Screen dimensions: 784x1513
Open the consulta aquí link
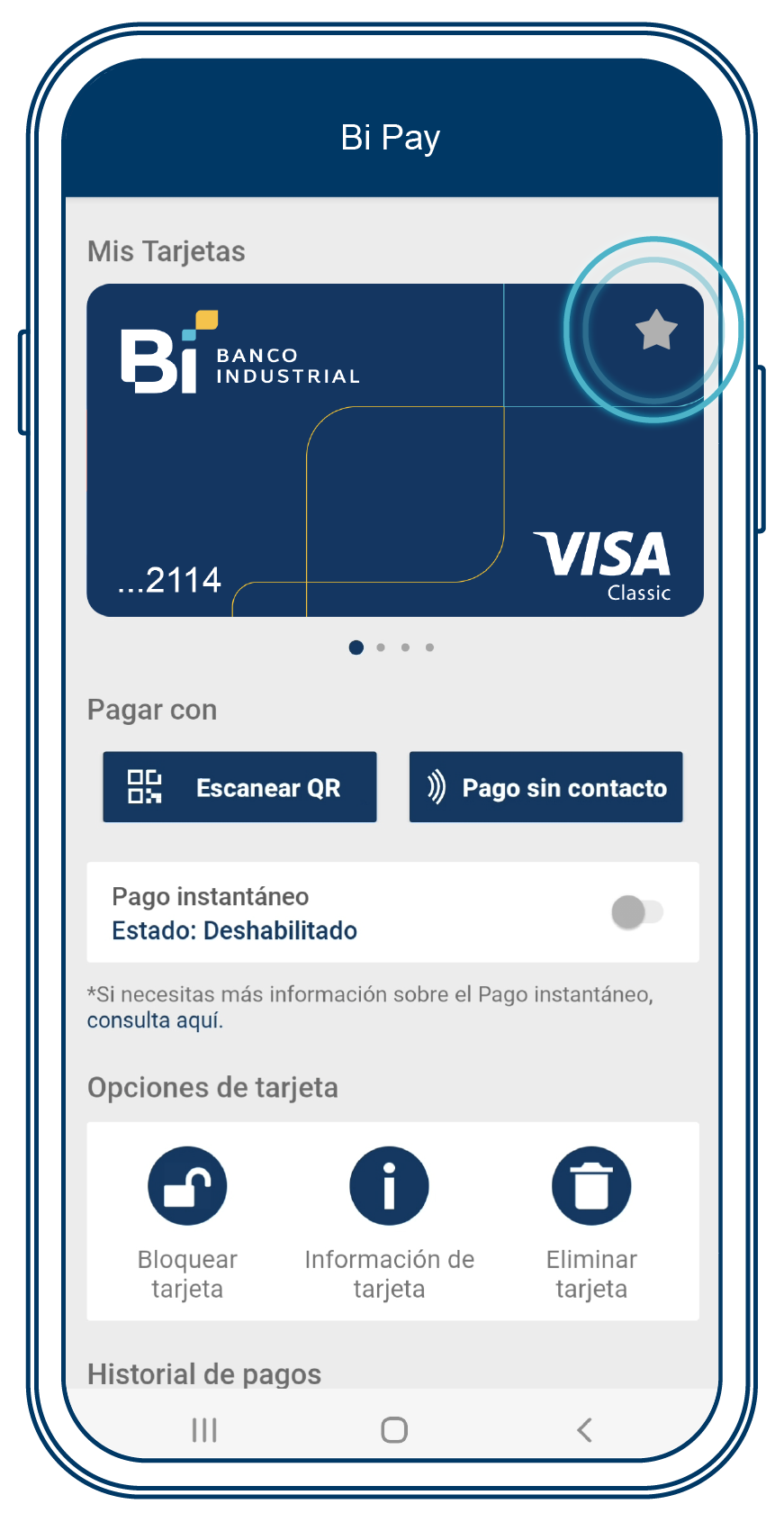[154, 1020]
